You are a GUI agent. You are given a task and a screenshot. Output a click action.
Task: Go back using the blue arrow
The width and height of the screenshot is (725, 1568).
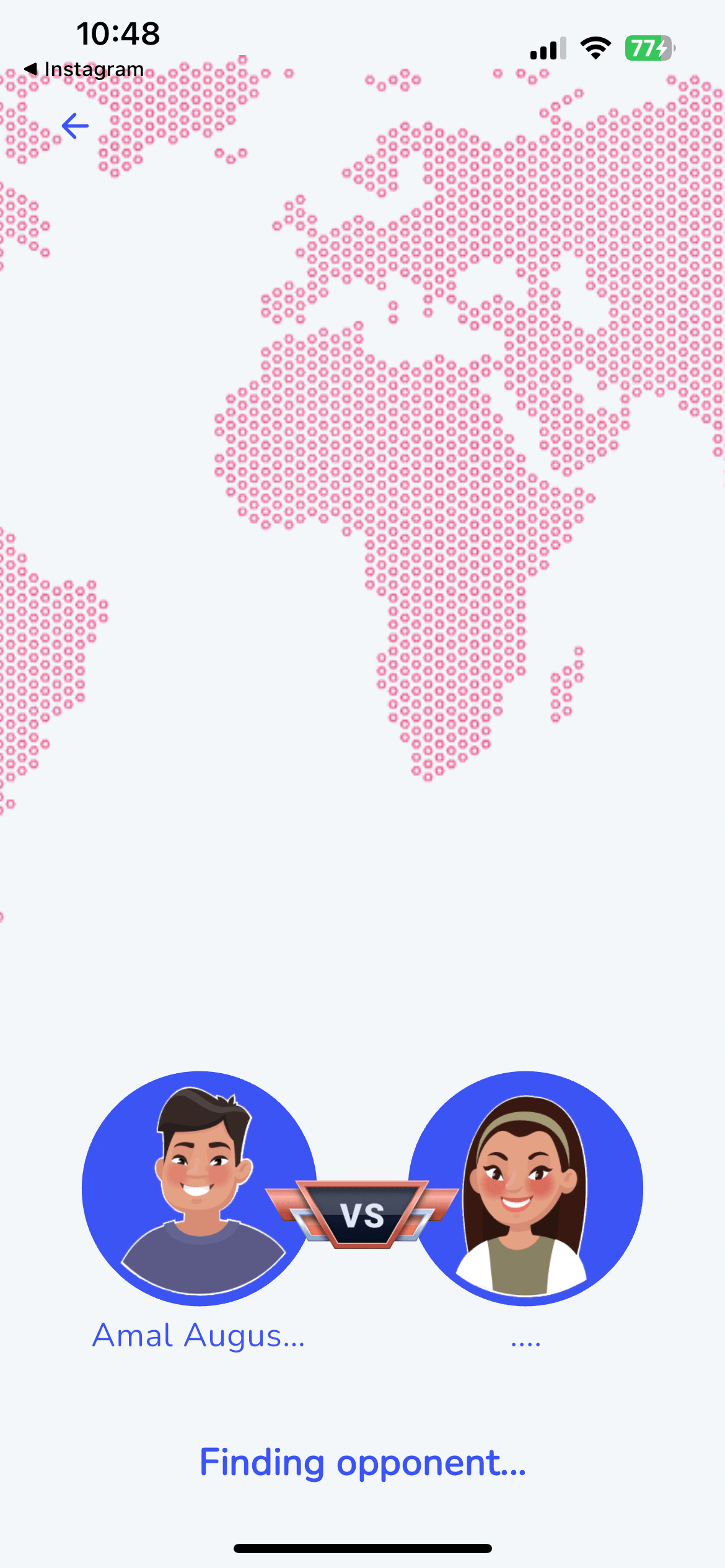pyautogui.click(x=76, y=126)
